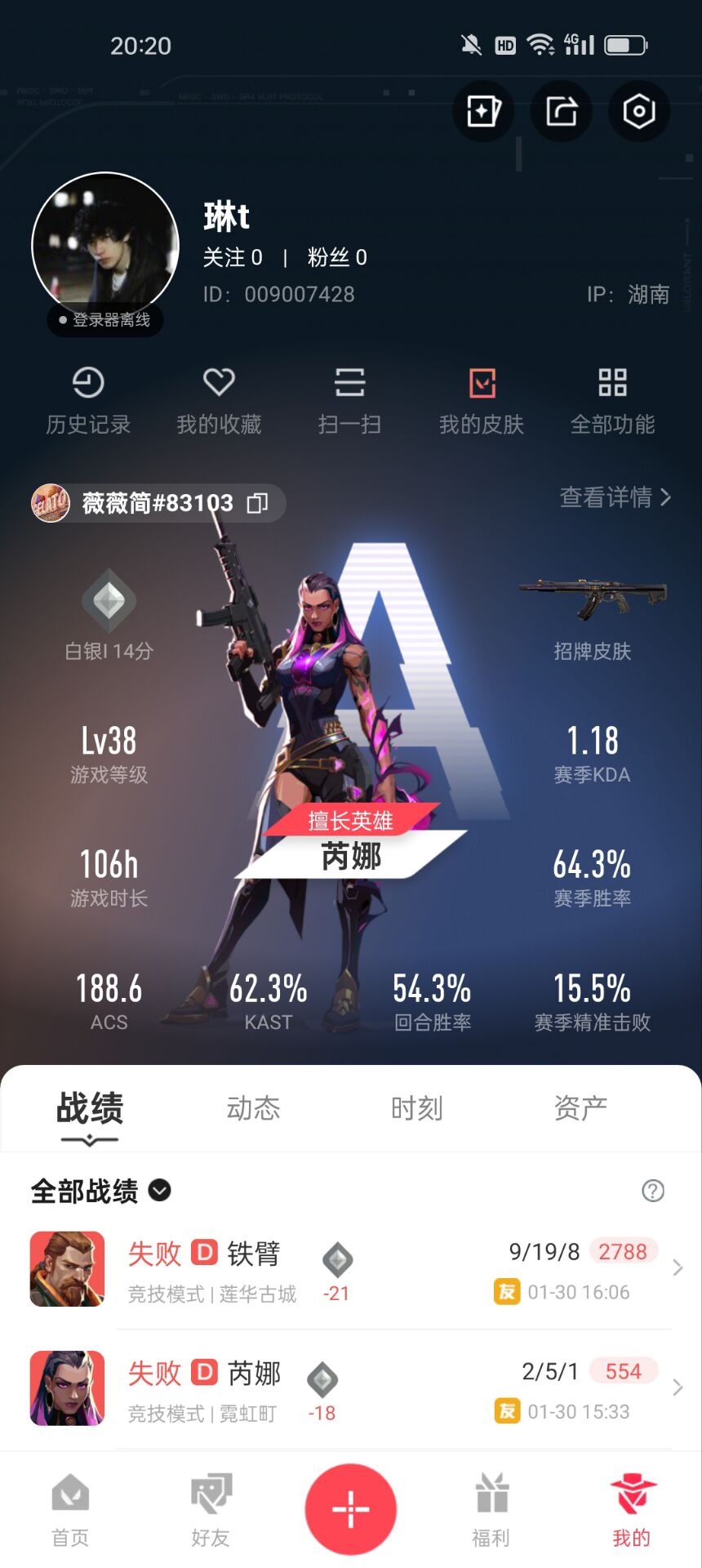702x1568 pixels.
Task: Tap the help question mark icon
Action: (653, 1191)
